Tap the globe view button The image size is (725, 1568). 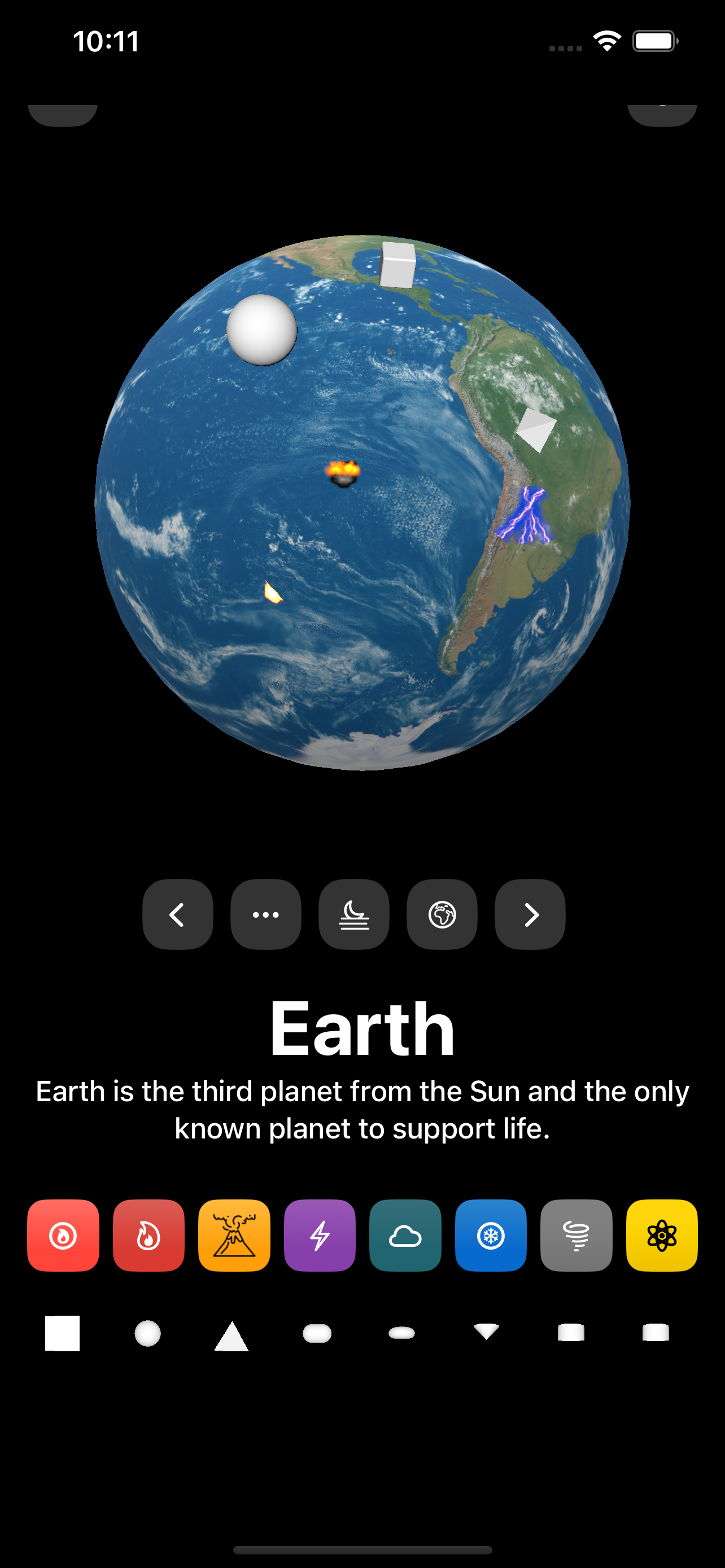pyautogui.click(x=442, y=914)
